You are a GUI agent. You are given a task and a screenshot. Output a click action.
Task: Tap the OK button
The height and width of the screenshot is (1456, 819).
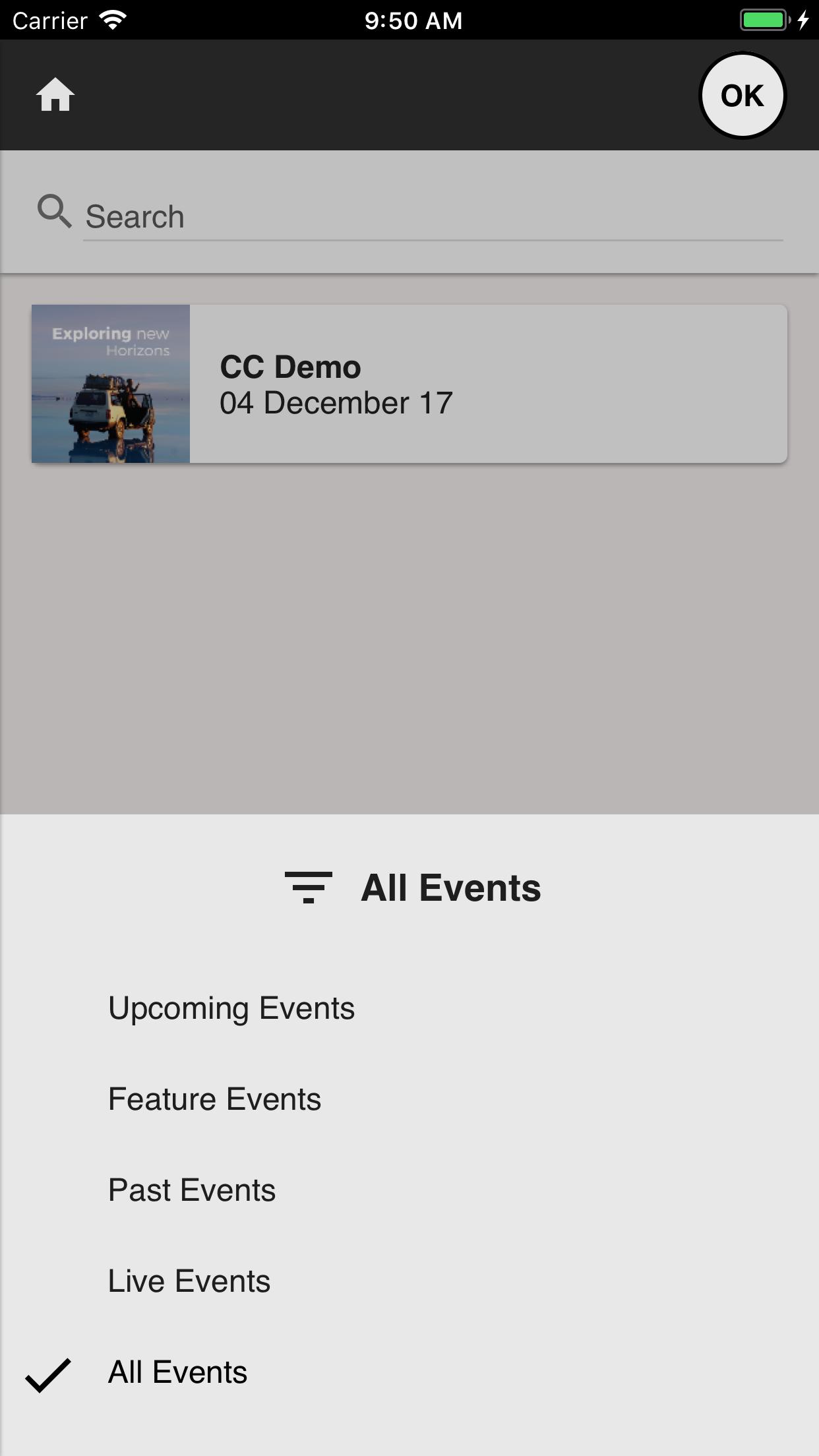742,96
